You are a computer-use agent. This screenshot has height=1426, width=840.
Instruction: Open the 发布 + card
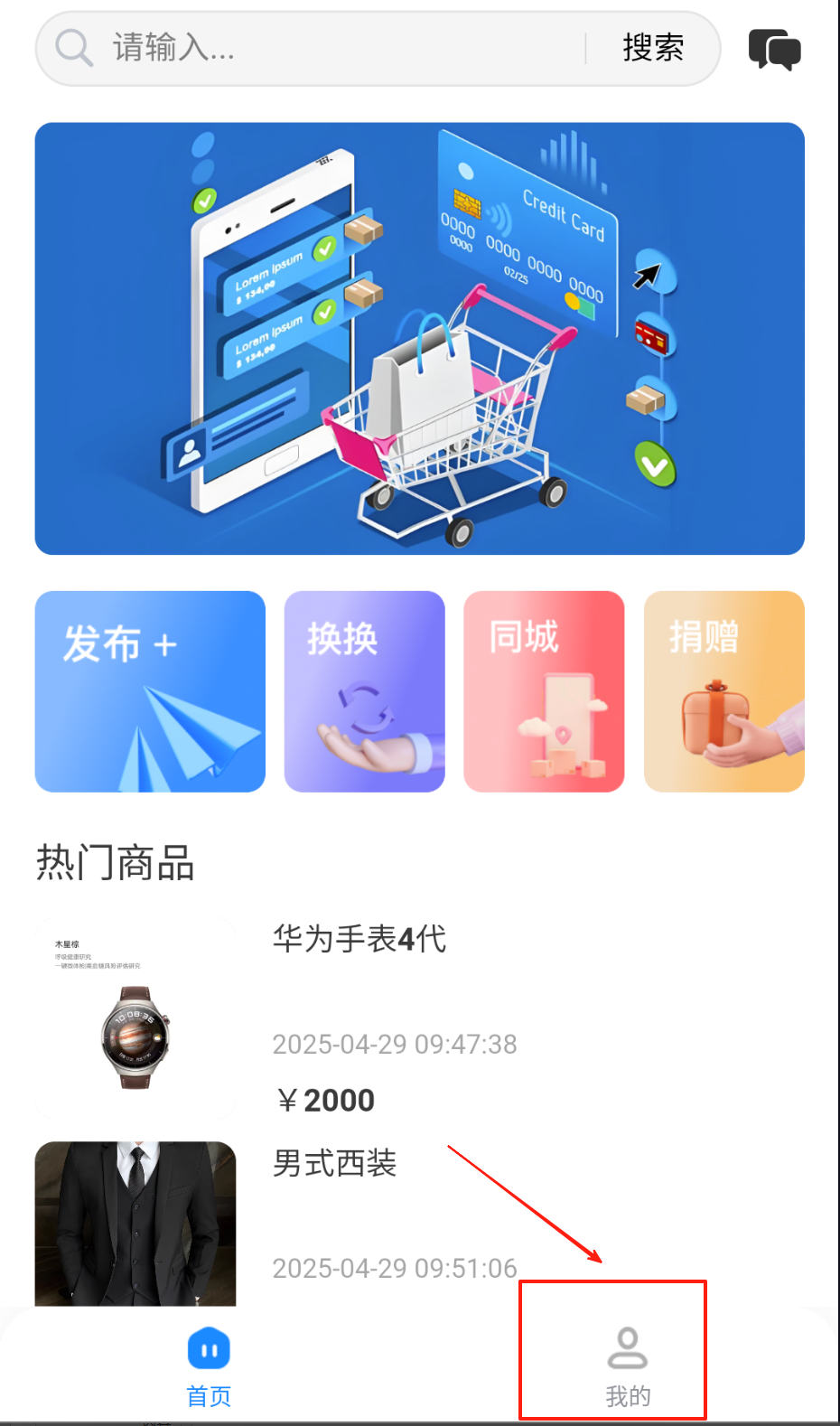(150, 691)
